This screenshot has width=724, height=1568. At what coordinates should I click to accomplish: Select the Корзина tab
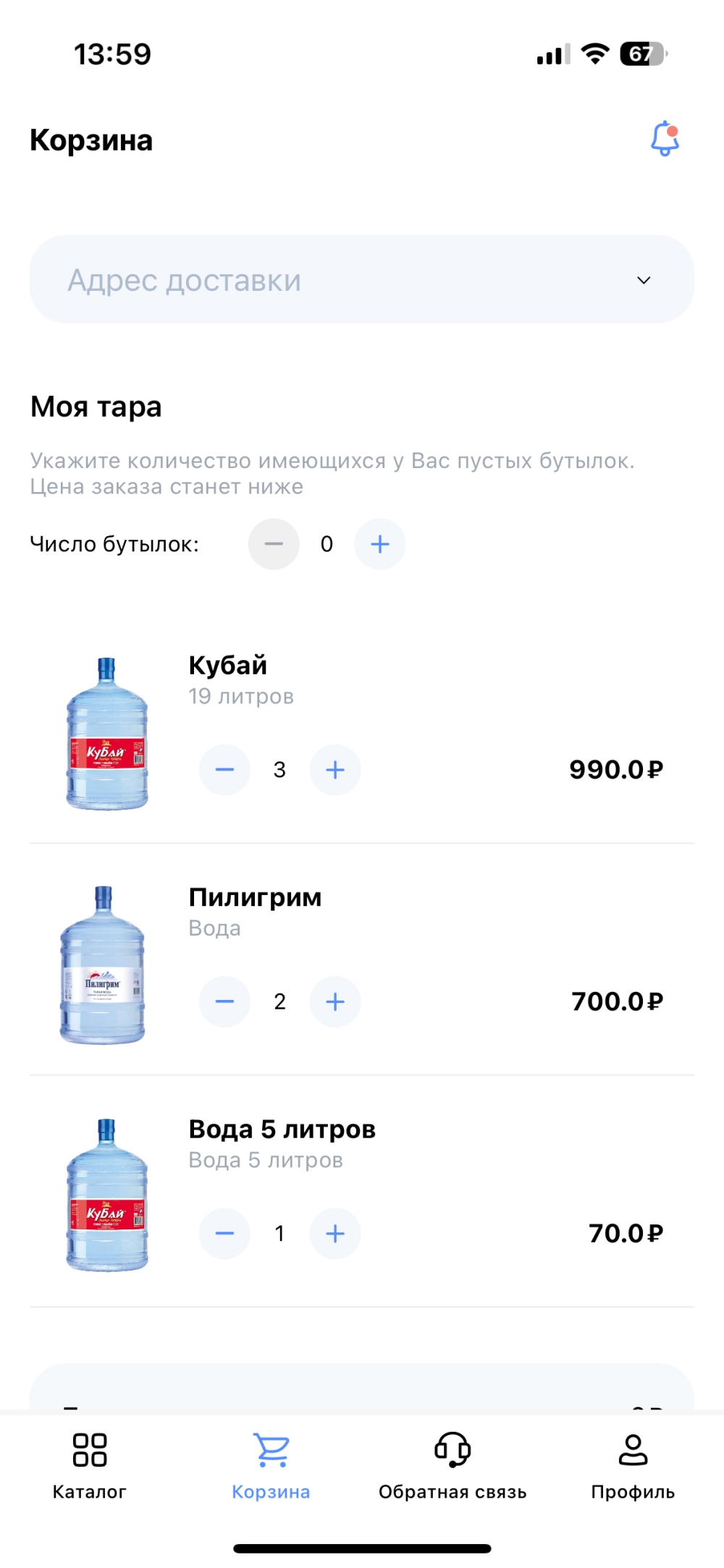coord(271,1465)
